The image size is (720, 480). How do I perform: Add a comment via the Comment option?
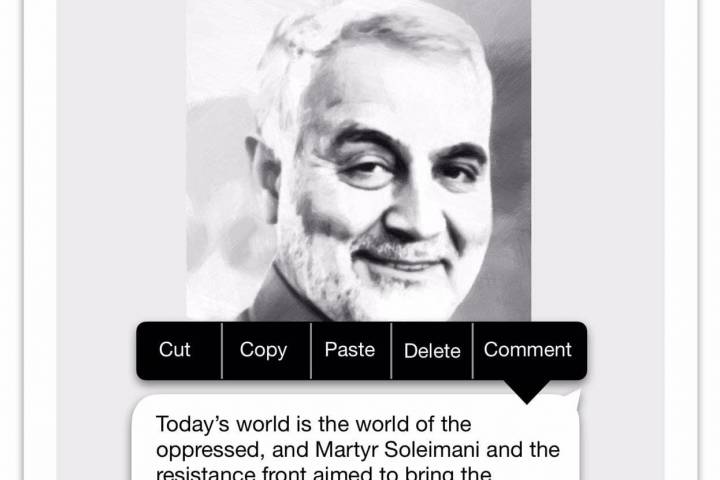[528, 350]
